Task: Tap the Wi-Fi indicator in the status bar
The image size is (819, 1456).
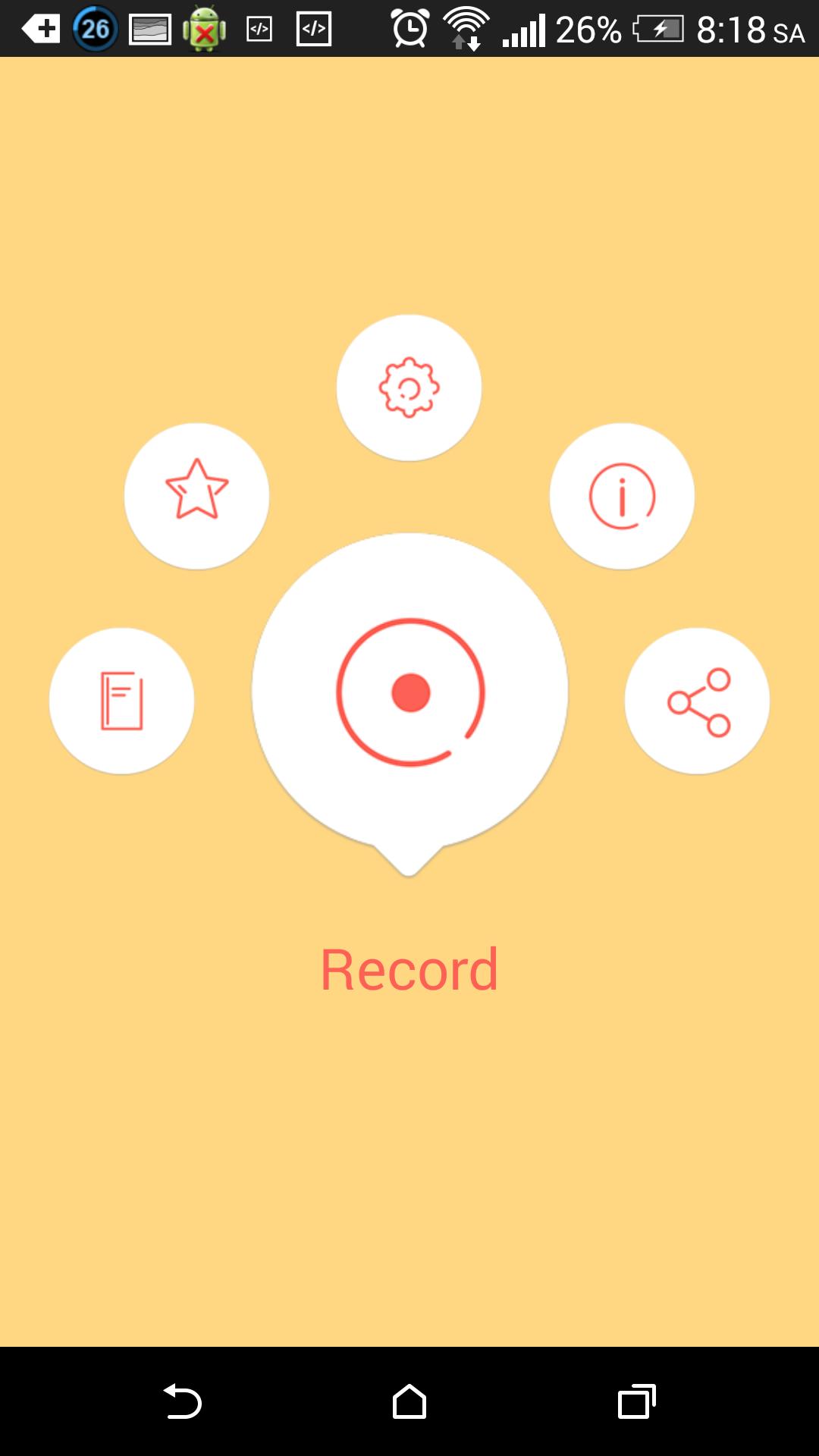Action: click(466, 30)
